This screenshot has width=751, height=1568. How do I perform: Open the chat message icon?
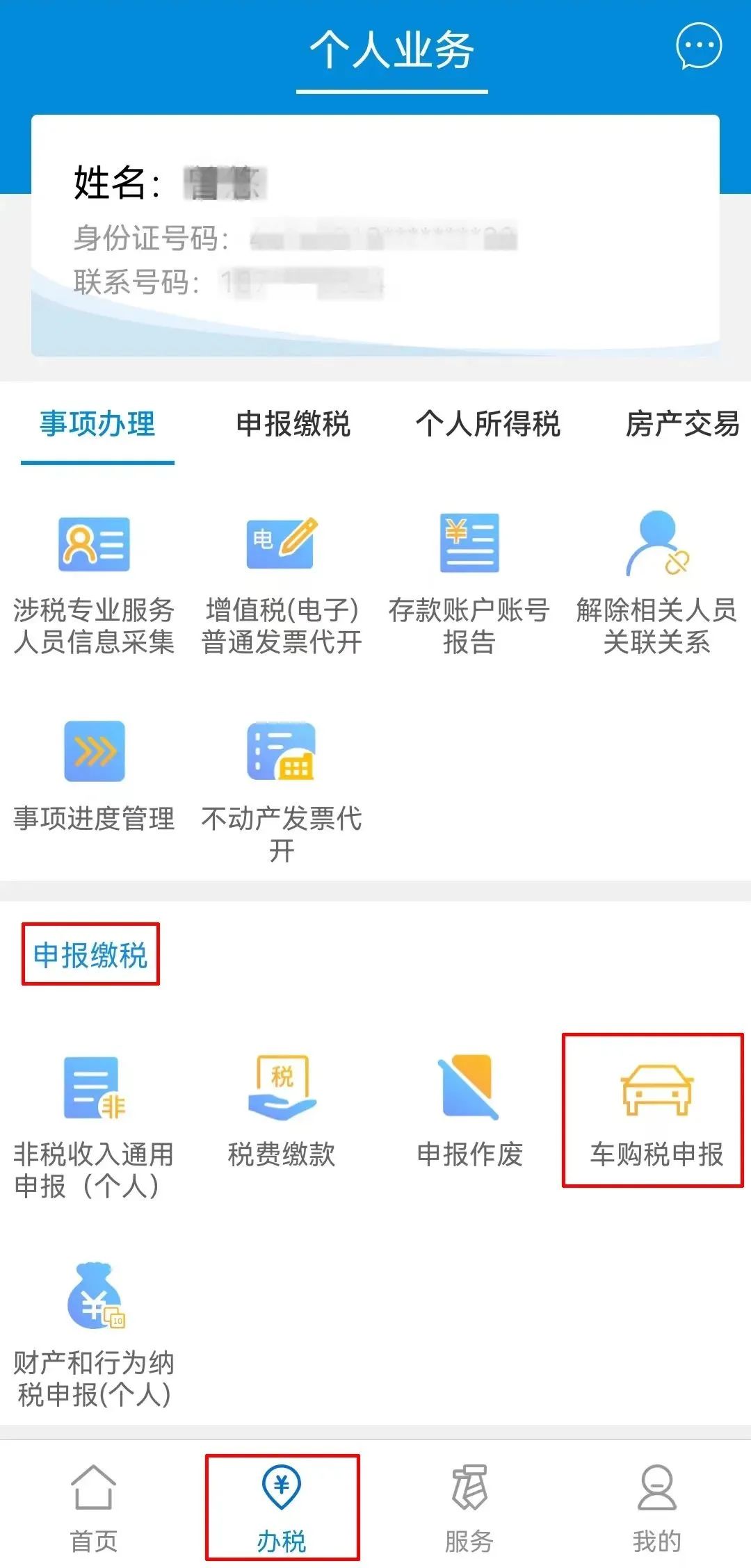coord(699,46)
